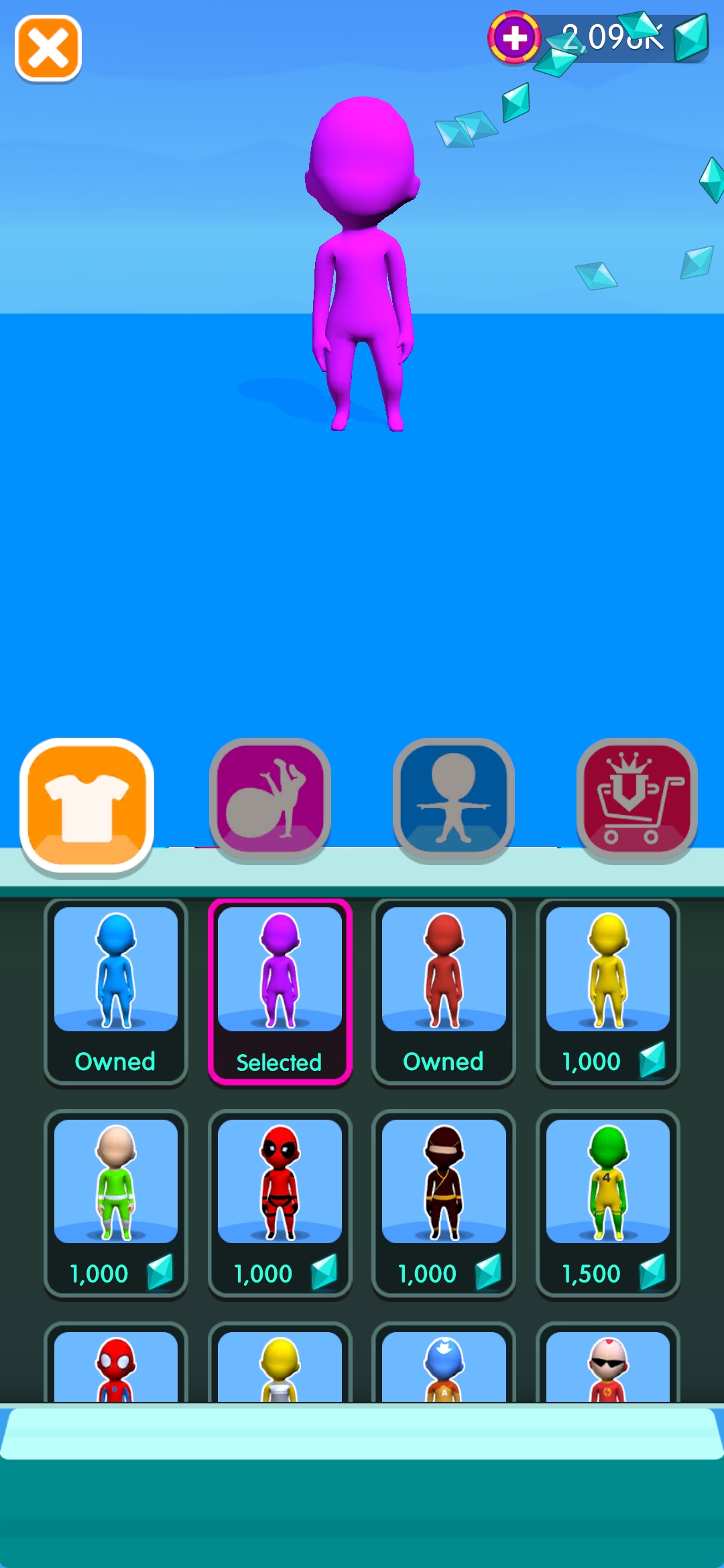Viewport: 724px width, 1568px height.
Task: Pick the sunglasses character skin
Action: click(x=607, y=1367)
